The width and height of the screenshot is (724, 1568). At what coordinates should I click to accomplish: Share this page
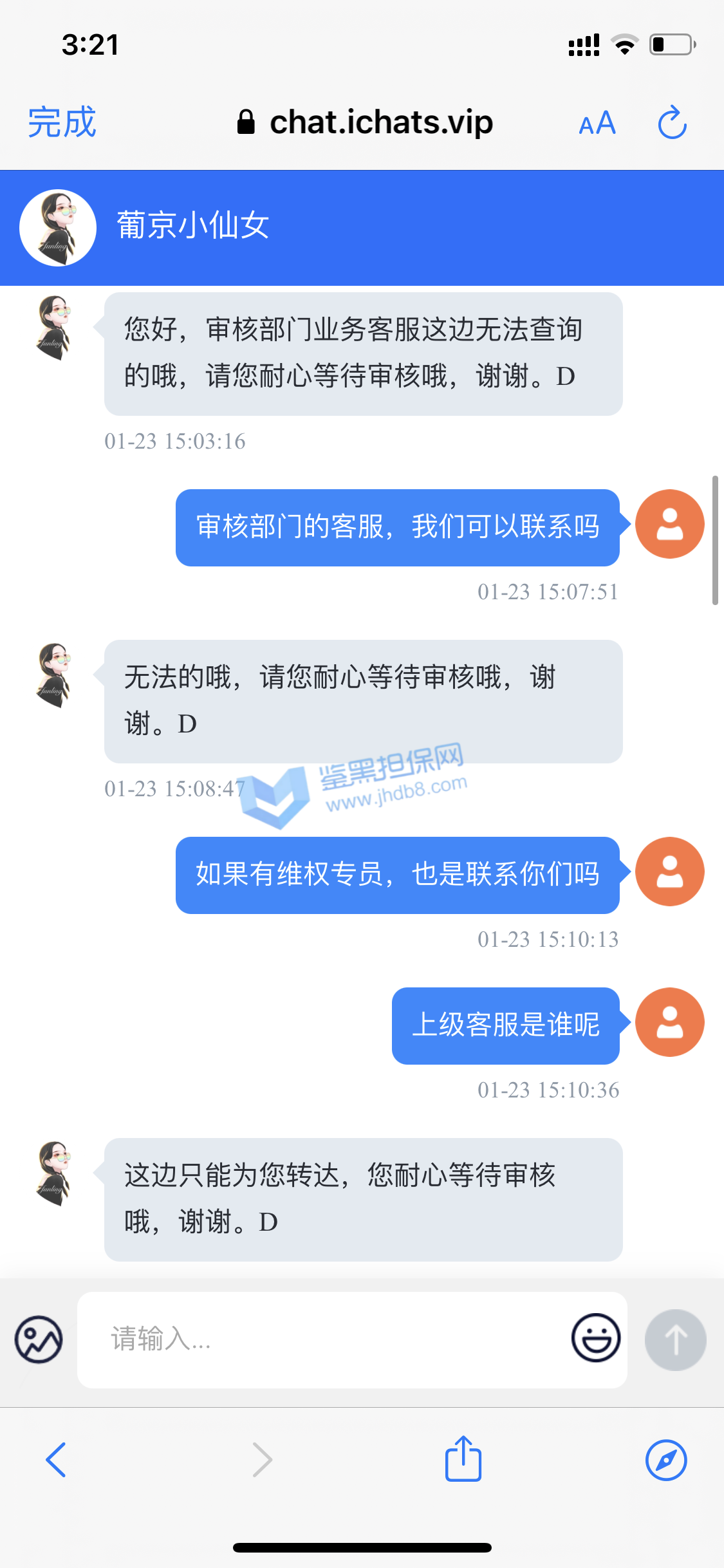pyautogui.click(x=463, y=1459)
